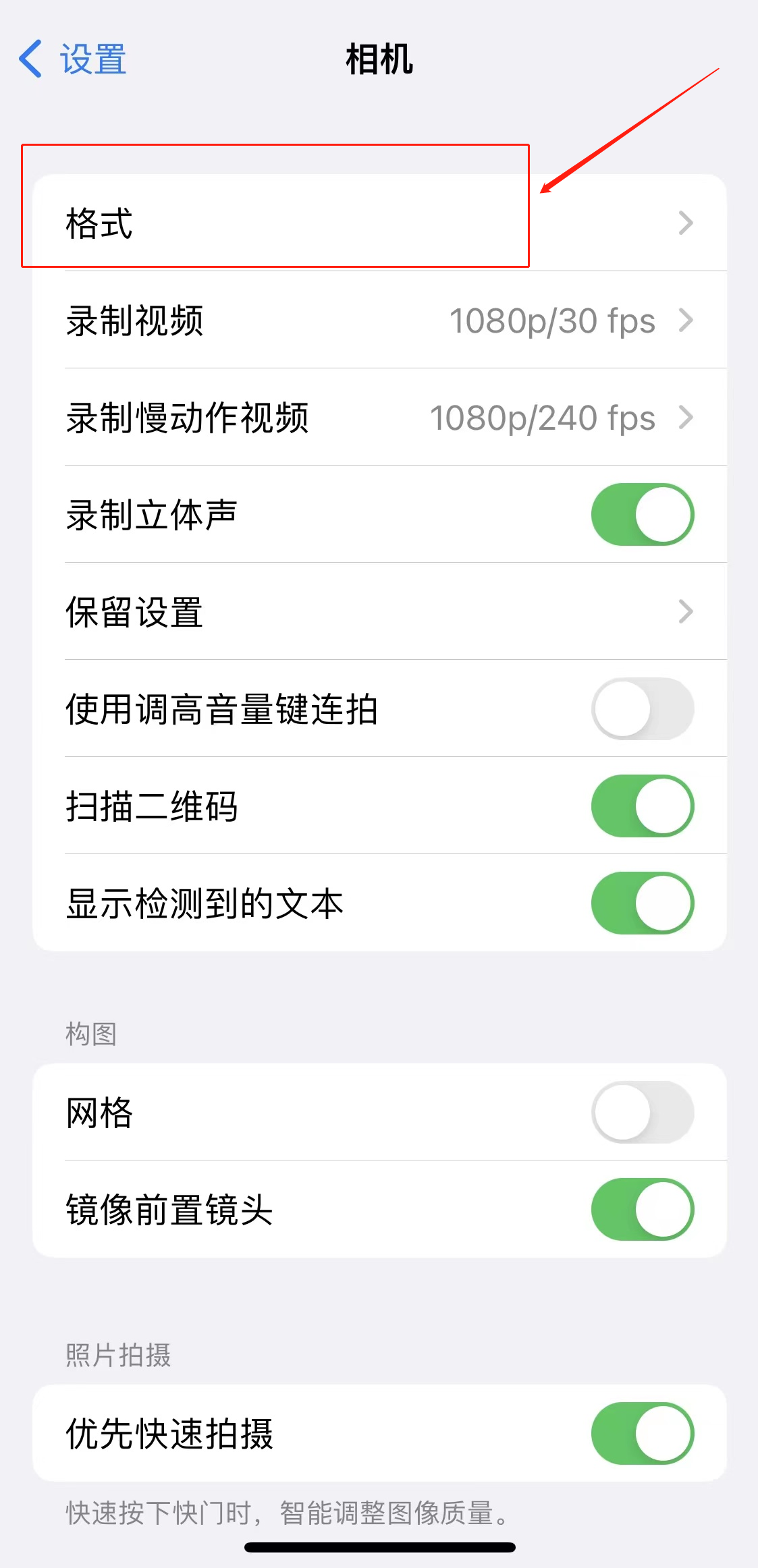Viewport: 758px width, 1568px height.
Task: Open 录制视频 to change video resolution
Action: 270,320
